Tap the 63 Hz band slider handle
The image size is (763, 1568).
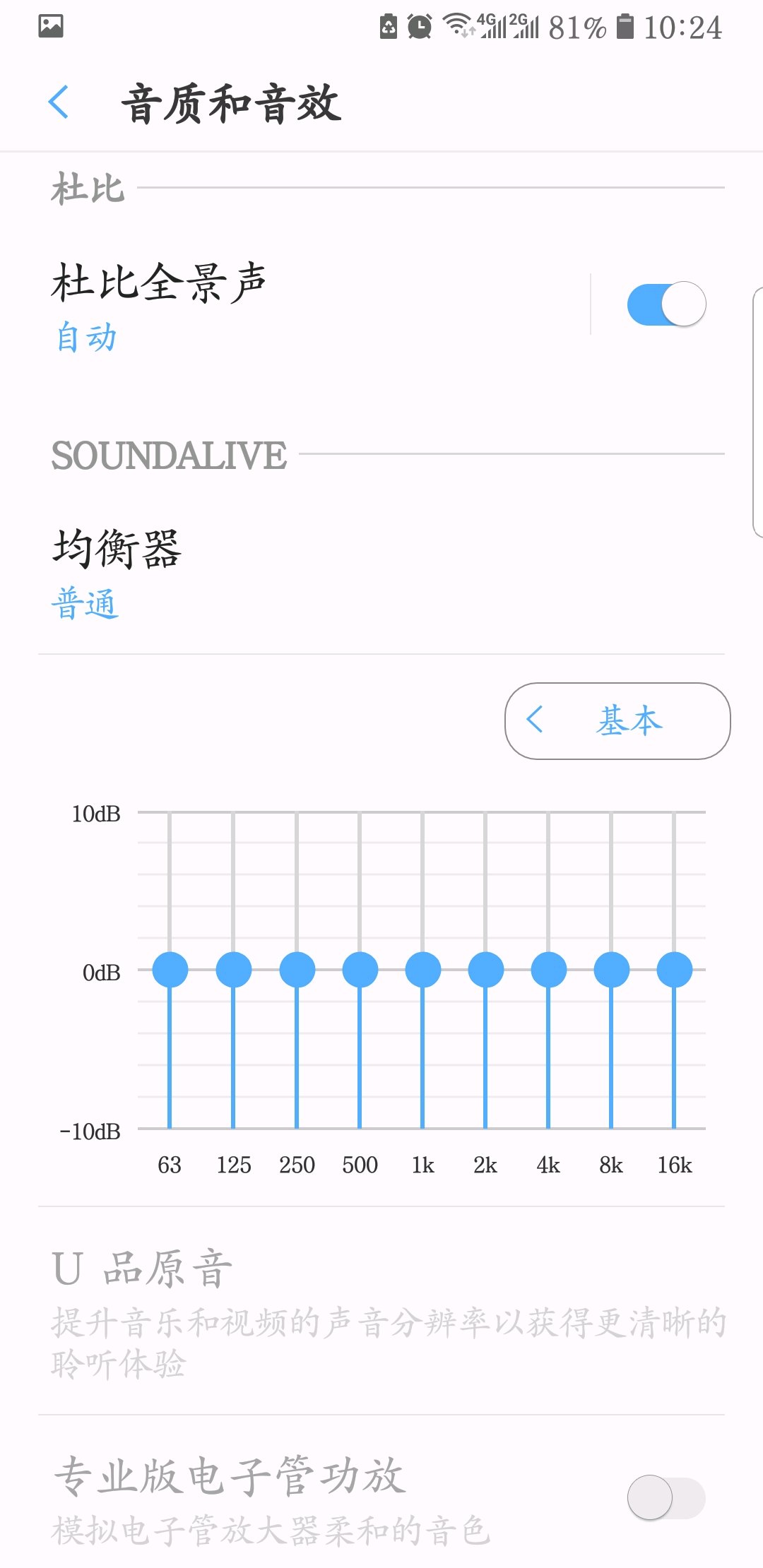coord(170,970)
